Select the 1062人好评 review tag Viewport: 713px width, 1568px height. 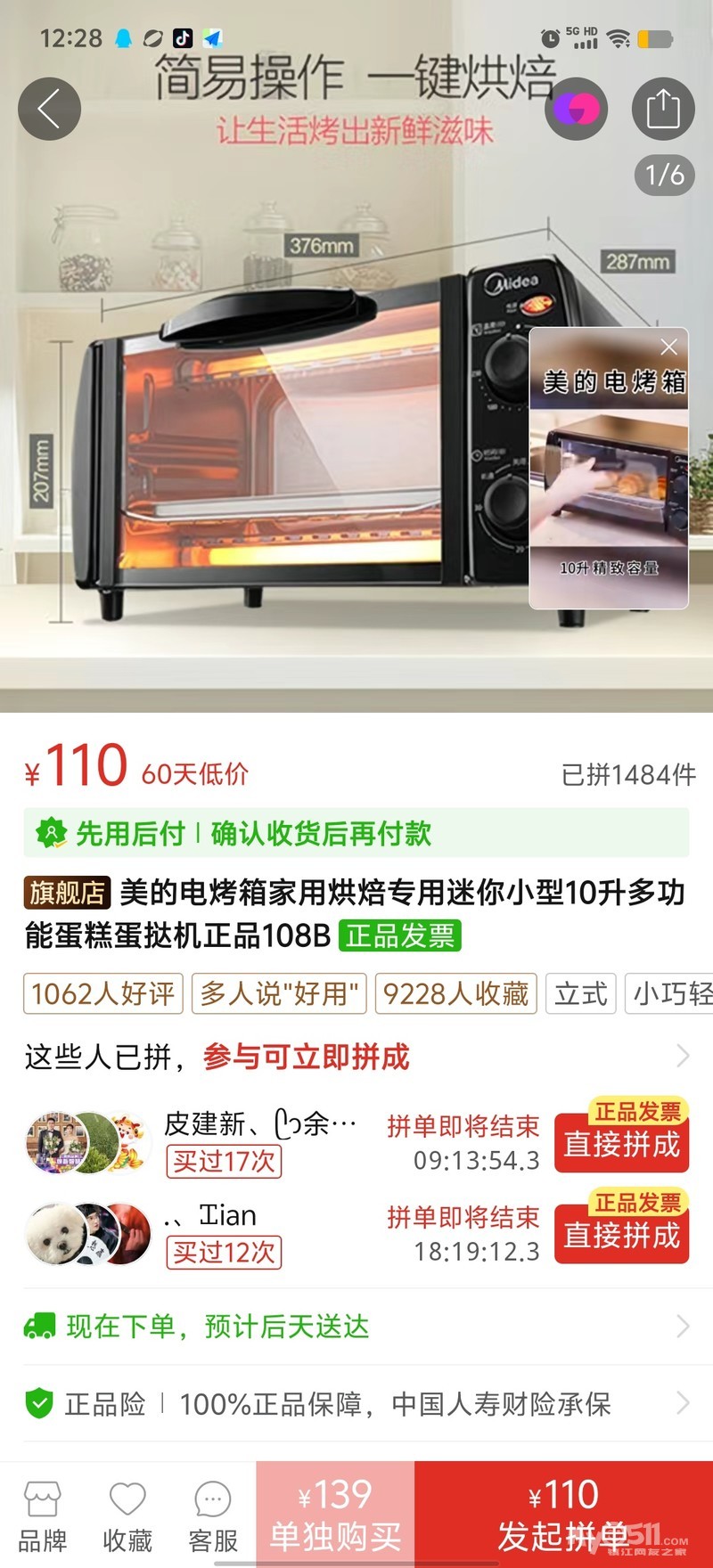coord(103,993)
